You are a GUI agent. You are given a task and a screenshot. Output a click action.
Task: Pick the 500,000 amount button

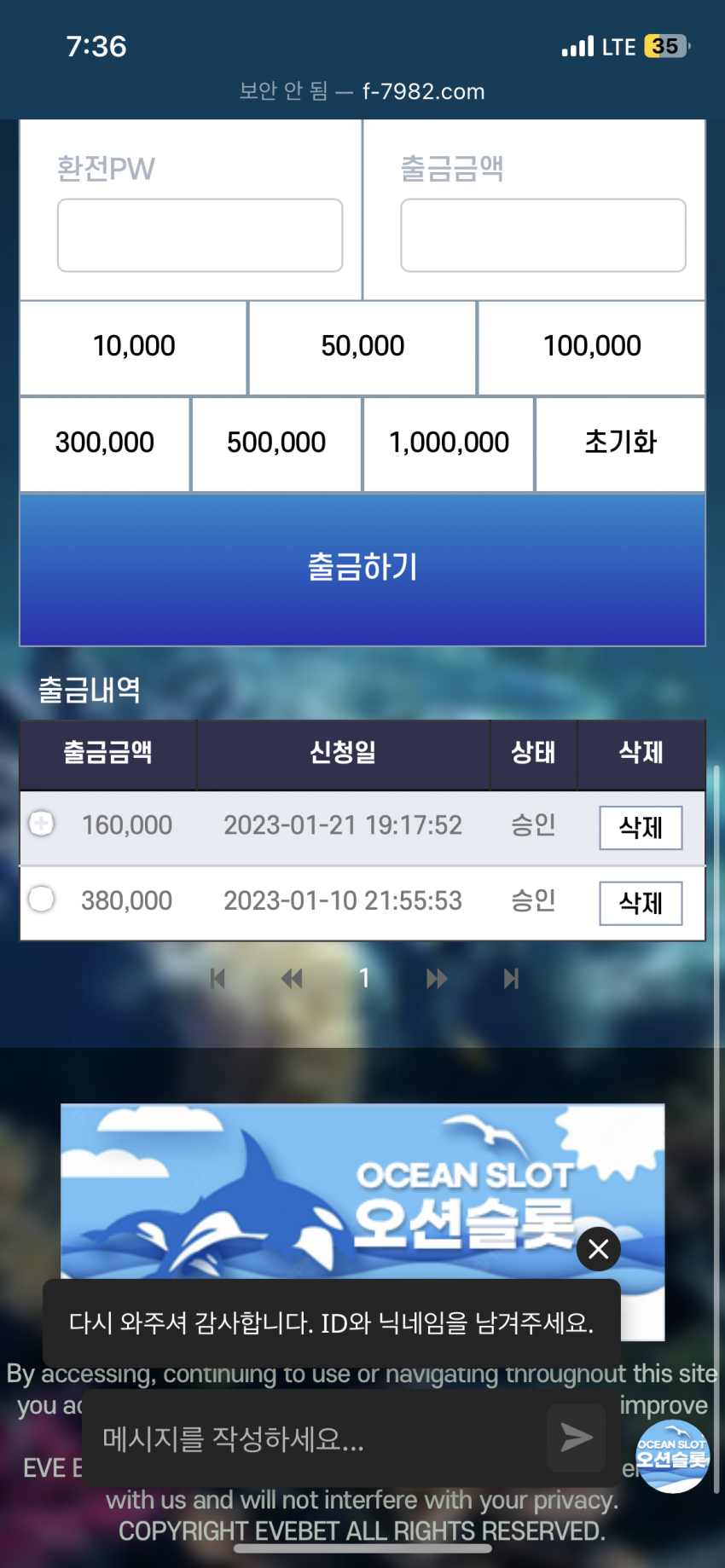pyautogui.click(x=276, y=443)
